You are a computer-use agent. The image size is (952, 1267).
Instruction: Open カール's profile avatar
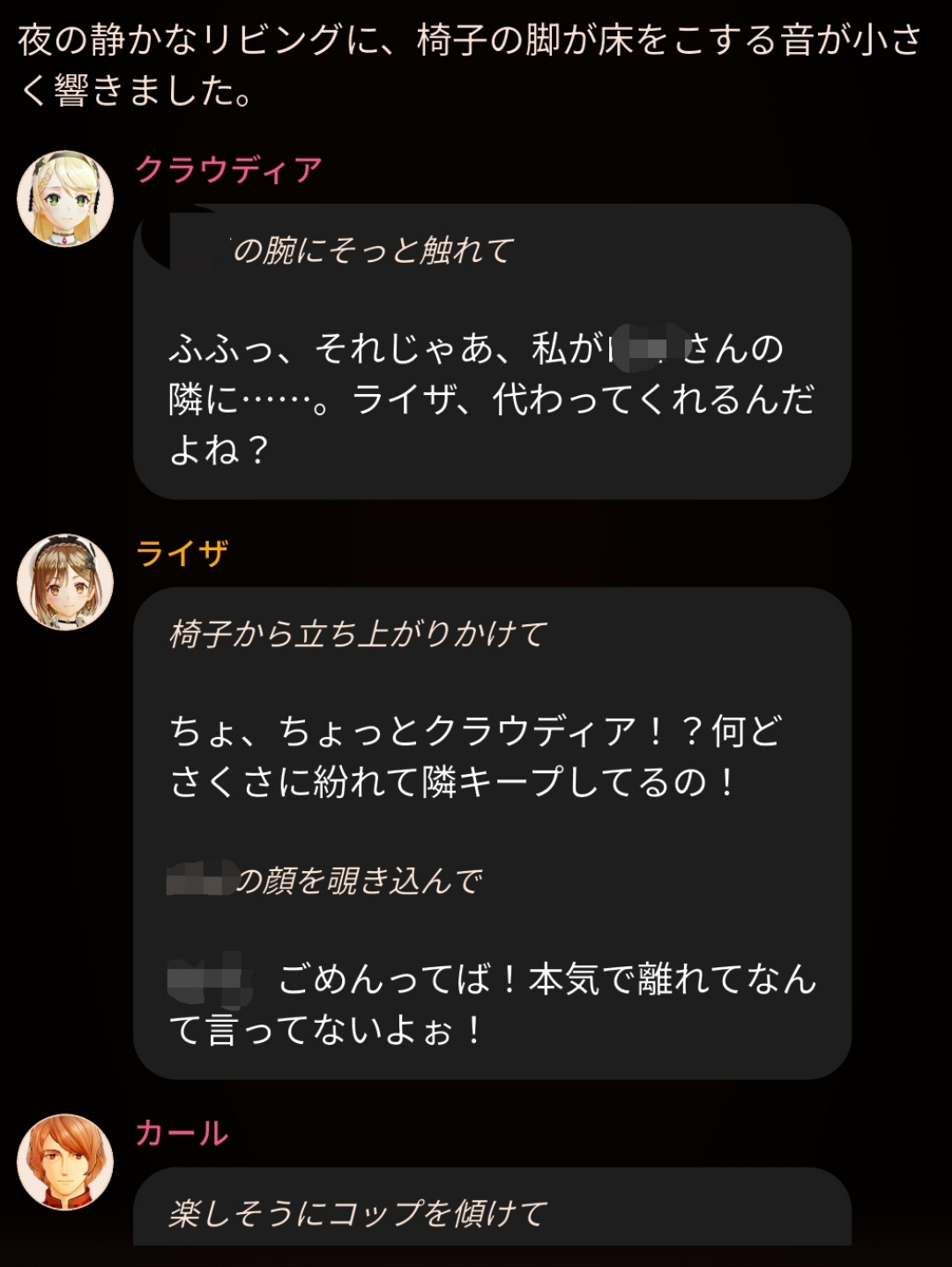point(65,1162)
